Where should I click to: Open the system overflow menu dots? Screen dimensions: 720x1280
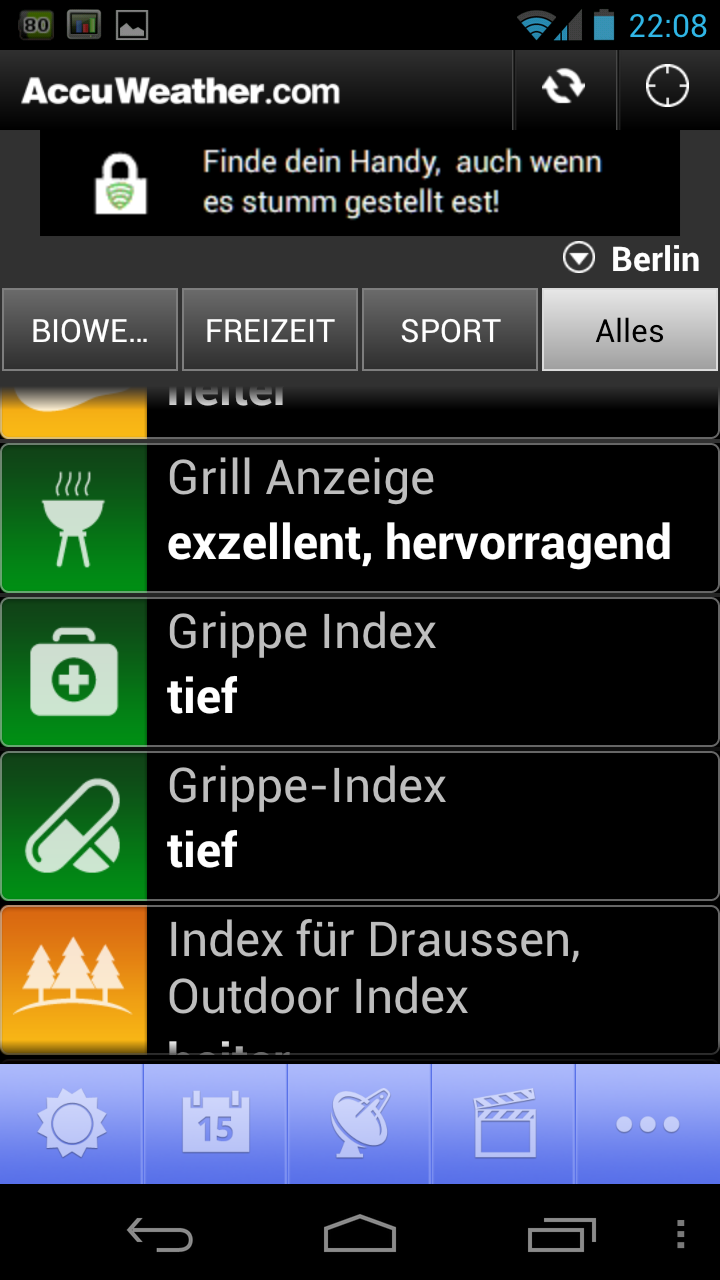click(x=682, y=1234)
